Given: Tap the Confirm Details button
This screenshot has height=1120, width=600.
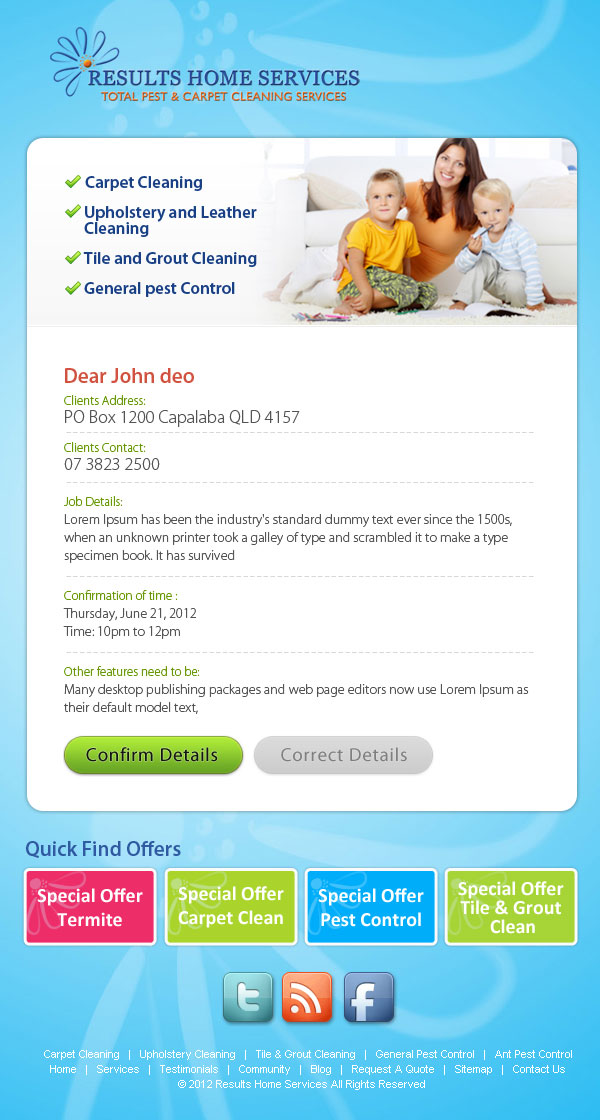Looking at the screenshot, I should tap(153, 755).
